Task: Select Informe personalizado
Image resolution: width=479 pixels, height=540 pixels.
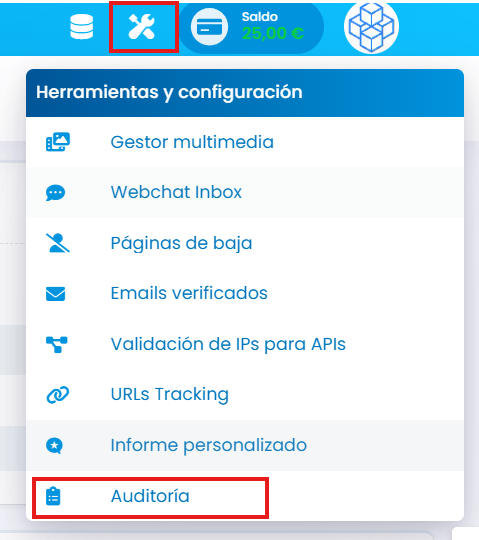Action: point(245,445)
